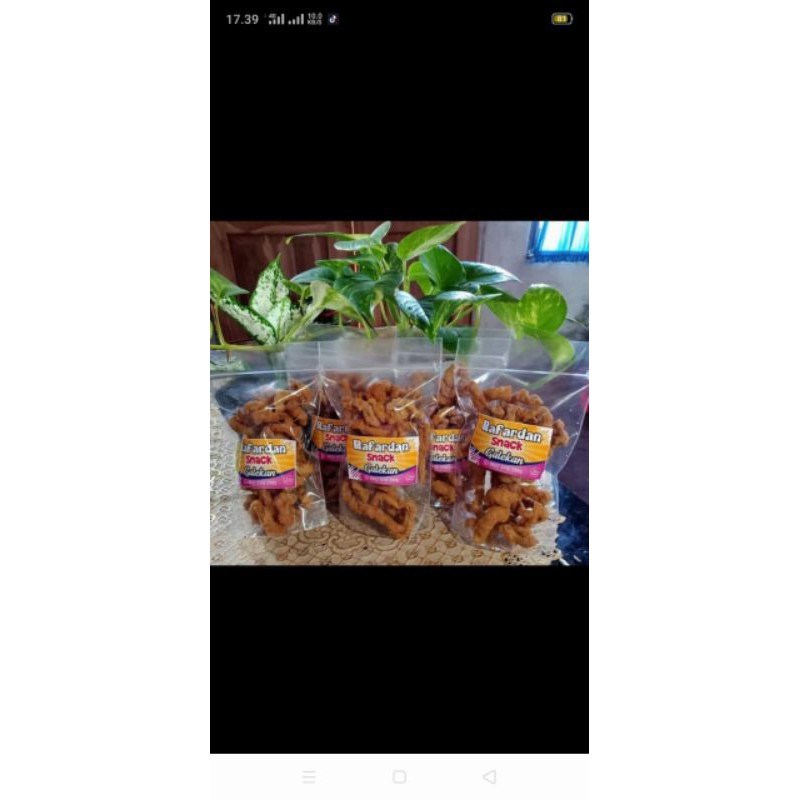Viewport: 800px width, 800px height.
Task: Tap the home button in the navigation bar
Action: point(399,777)
